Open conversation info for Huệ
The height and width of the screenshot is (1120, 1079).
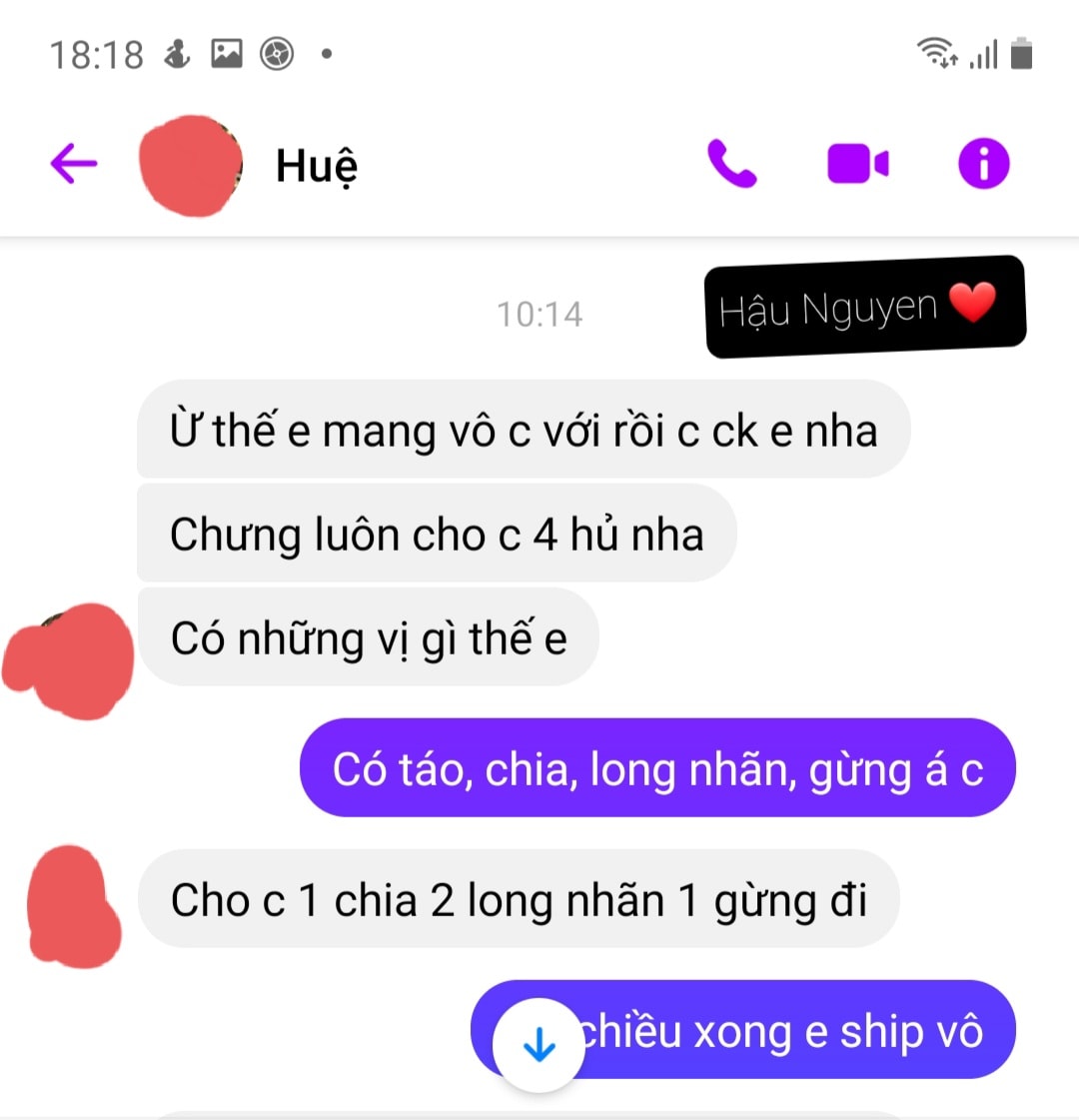click(x=983, y=164)
